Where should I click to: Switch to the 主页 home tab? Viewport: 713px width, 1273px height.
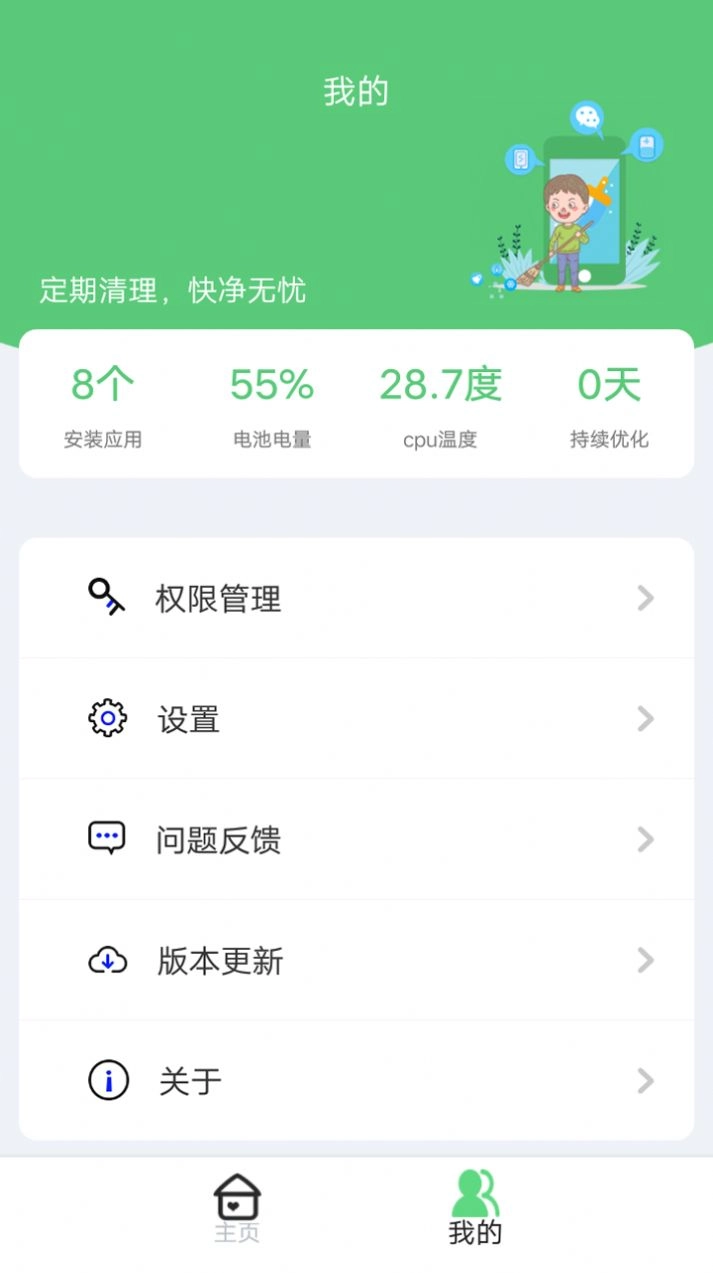tap(237, 1208)
